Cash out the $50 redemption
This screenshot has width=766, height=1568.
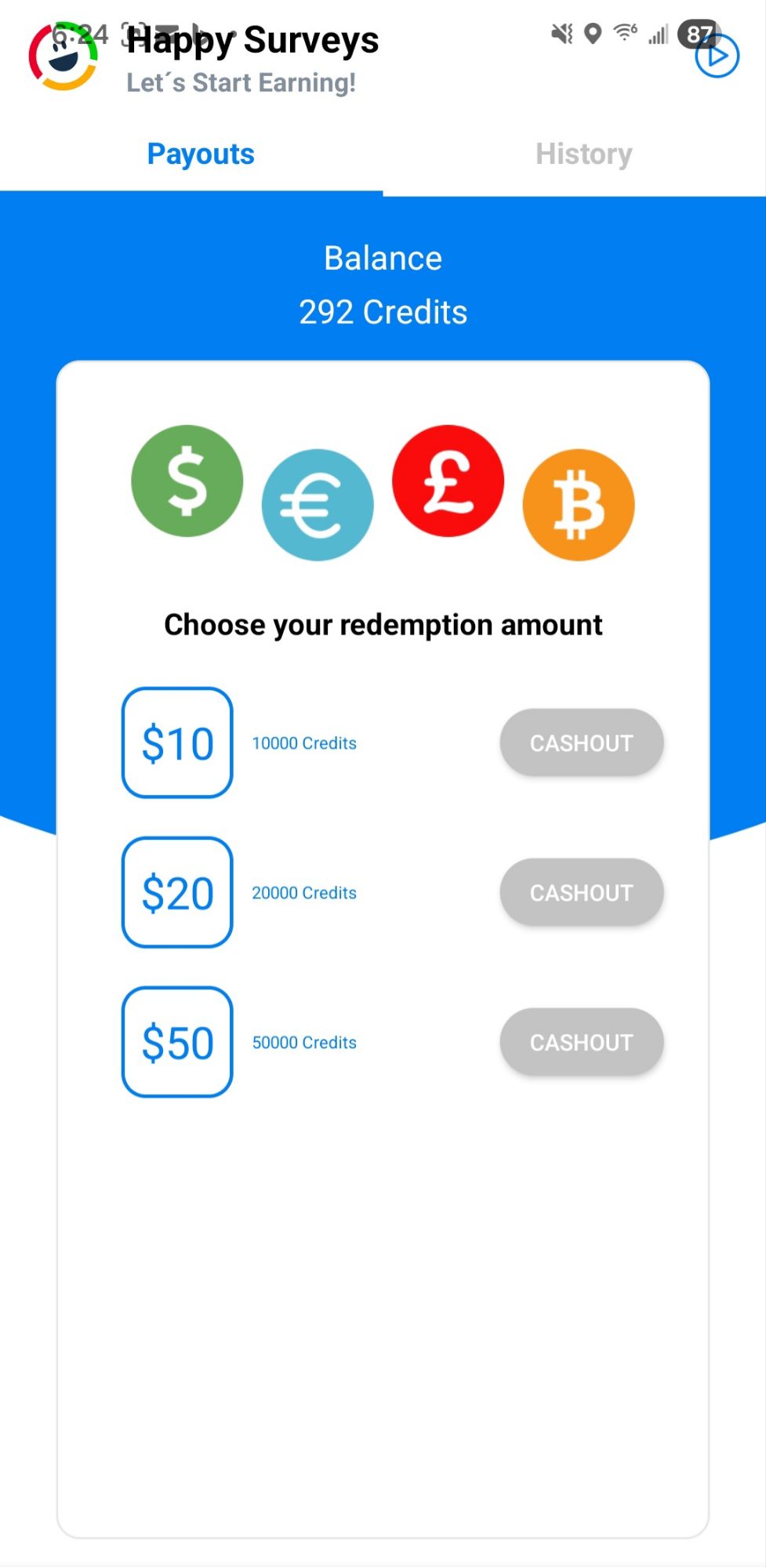pos(581,1042)
